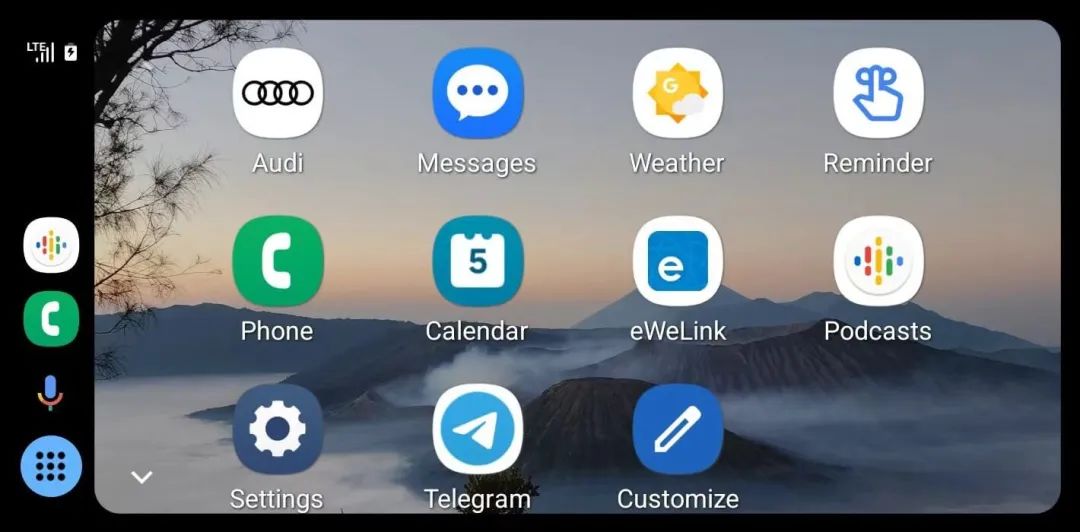Open the Weather app
1080x532 pixels.
(678, 93)
